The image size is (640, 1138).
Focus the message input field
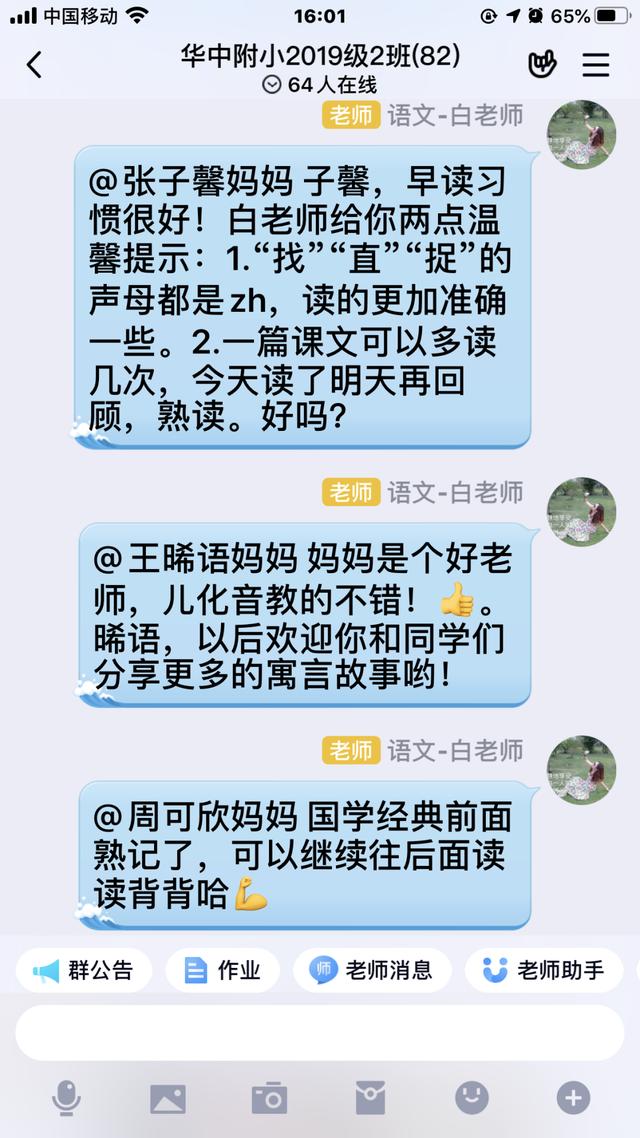319,1033
